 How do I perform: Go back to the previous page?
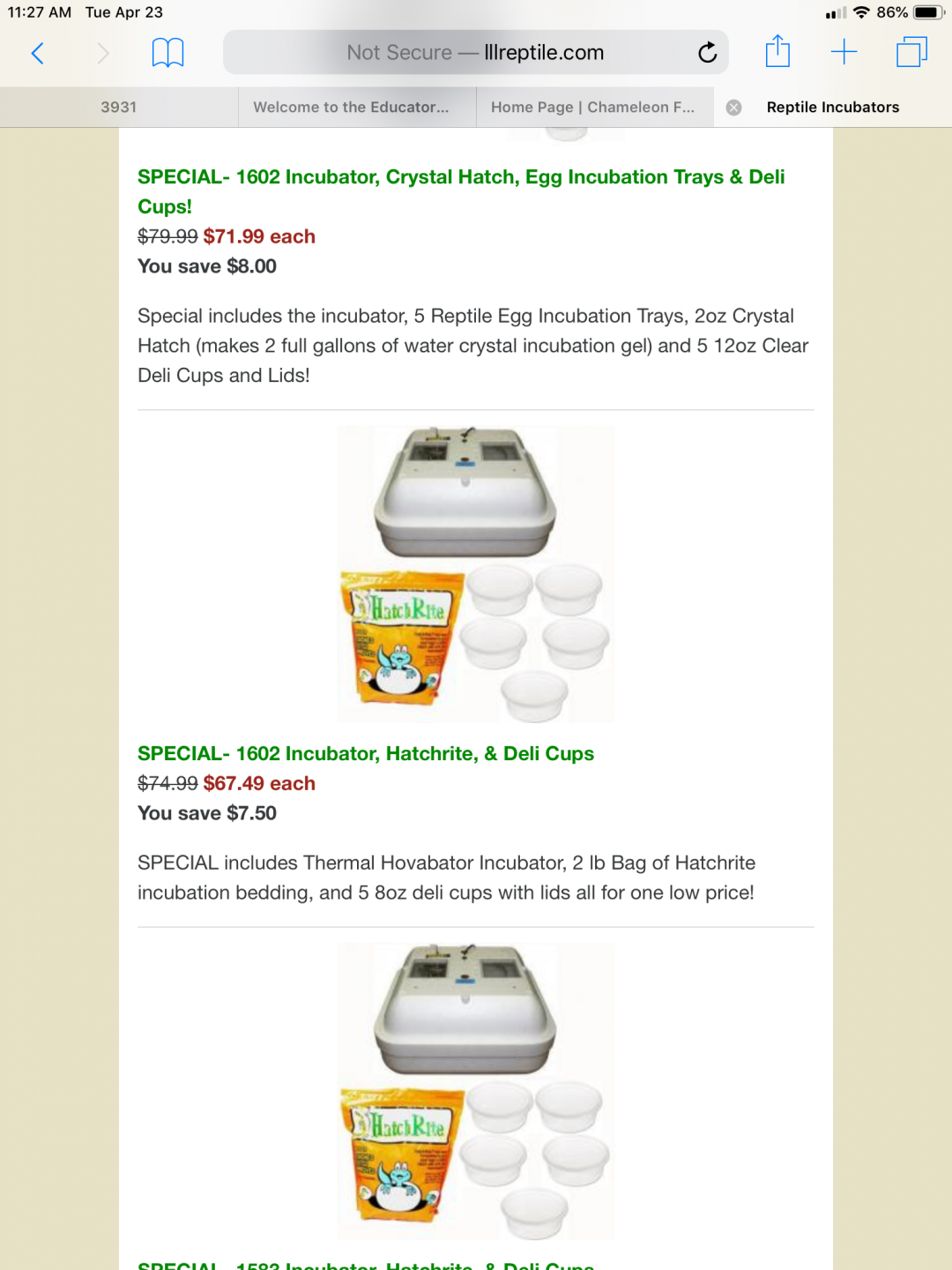[37, 53]
